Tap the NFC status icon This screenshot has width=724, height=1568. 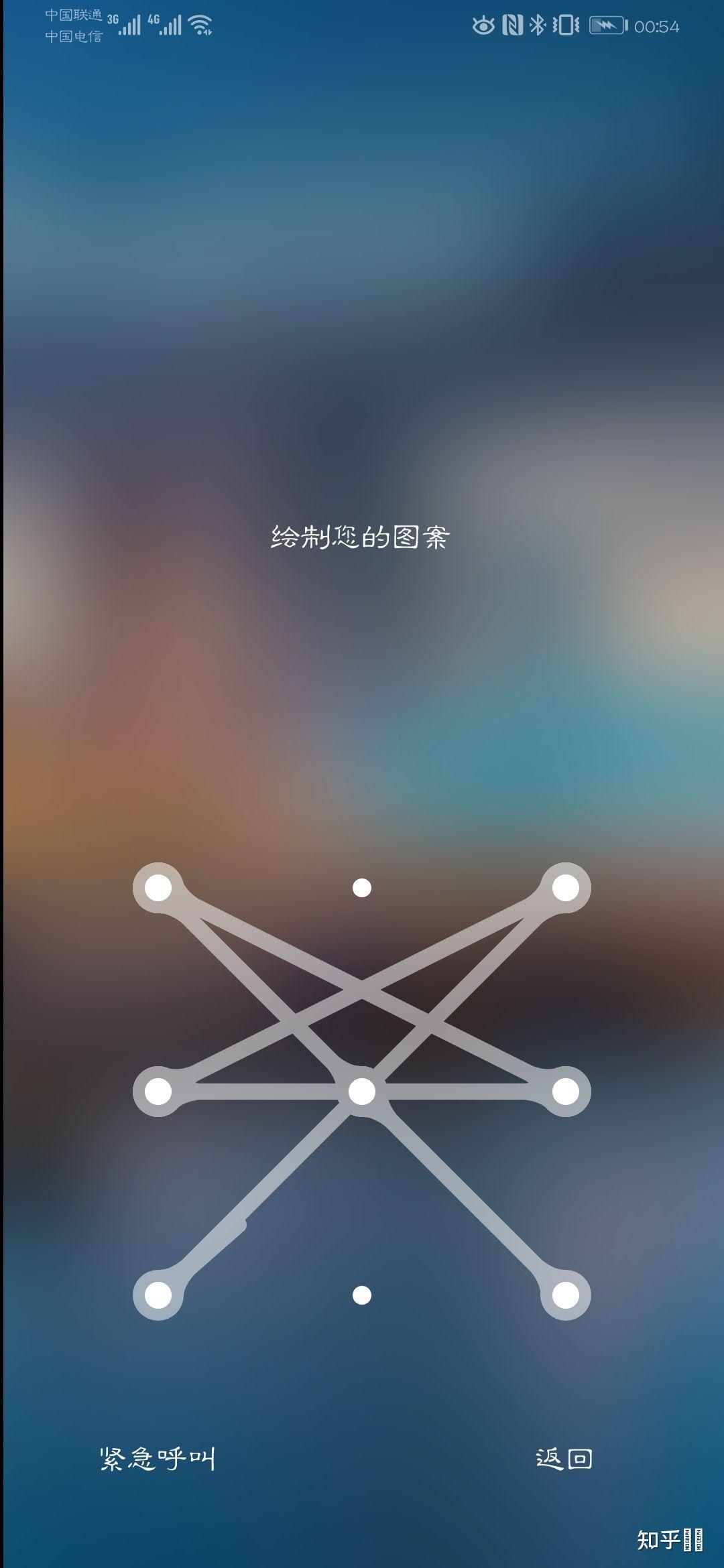click(x=513, y=25)
